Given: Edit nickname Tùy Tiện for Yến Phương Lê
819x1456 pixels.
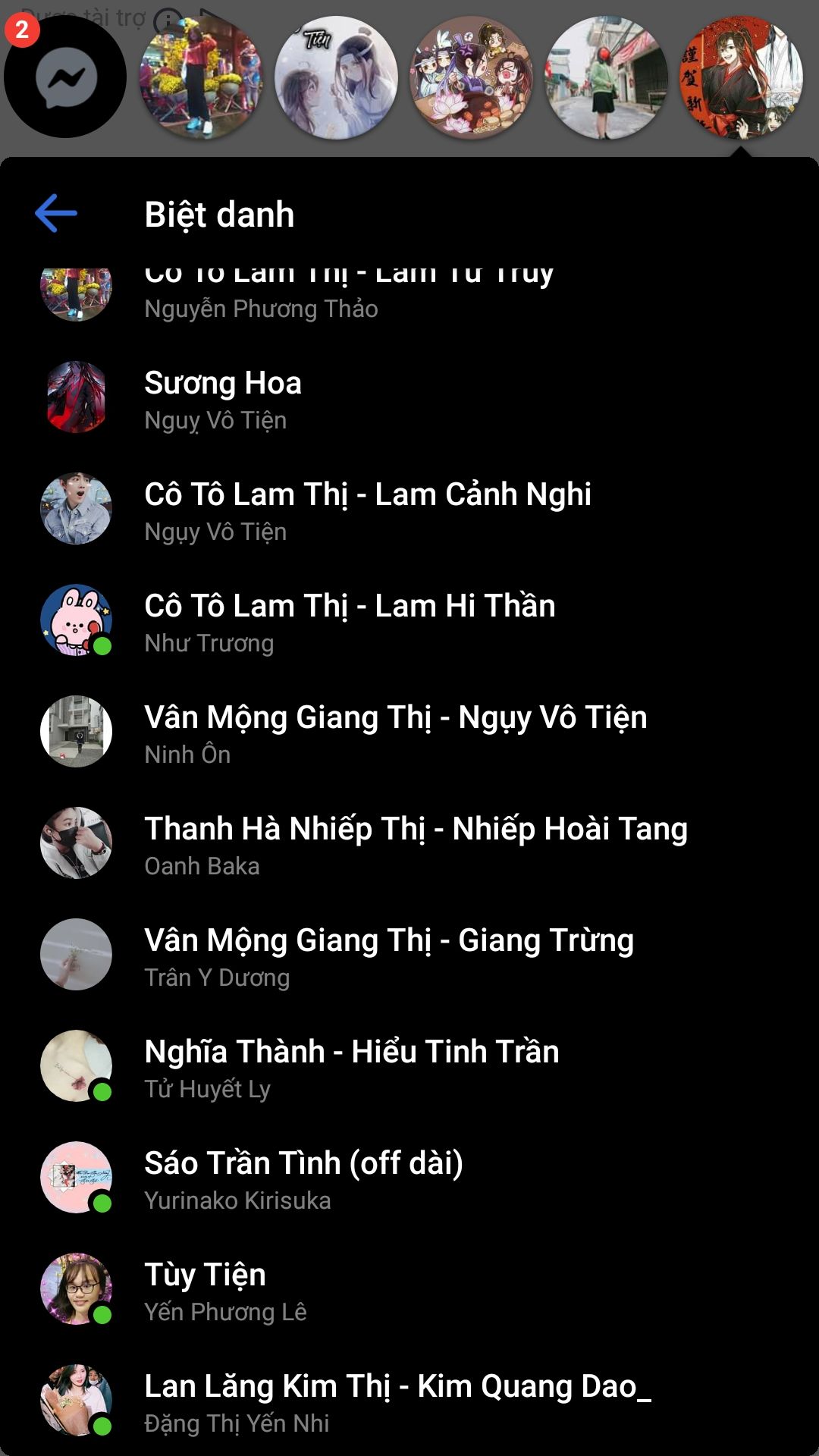Looking at the screenshot, I should pos(409,1291).
